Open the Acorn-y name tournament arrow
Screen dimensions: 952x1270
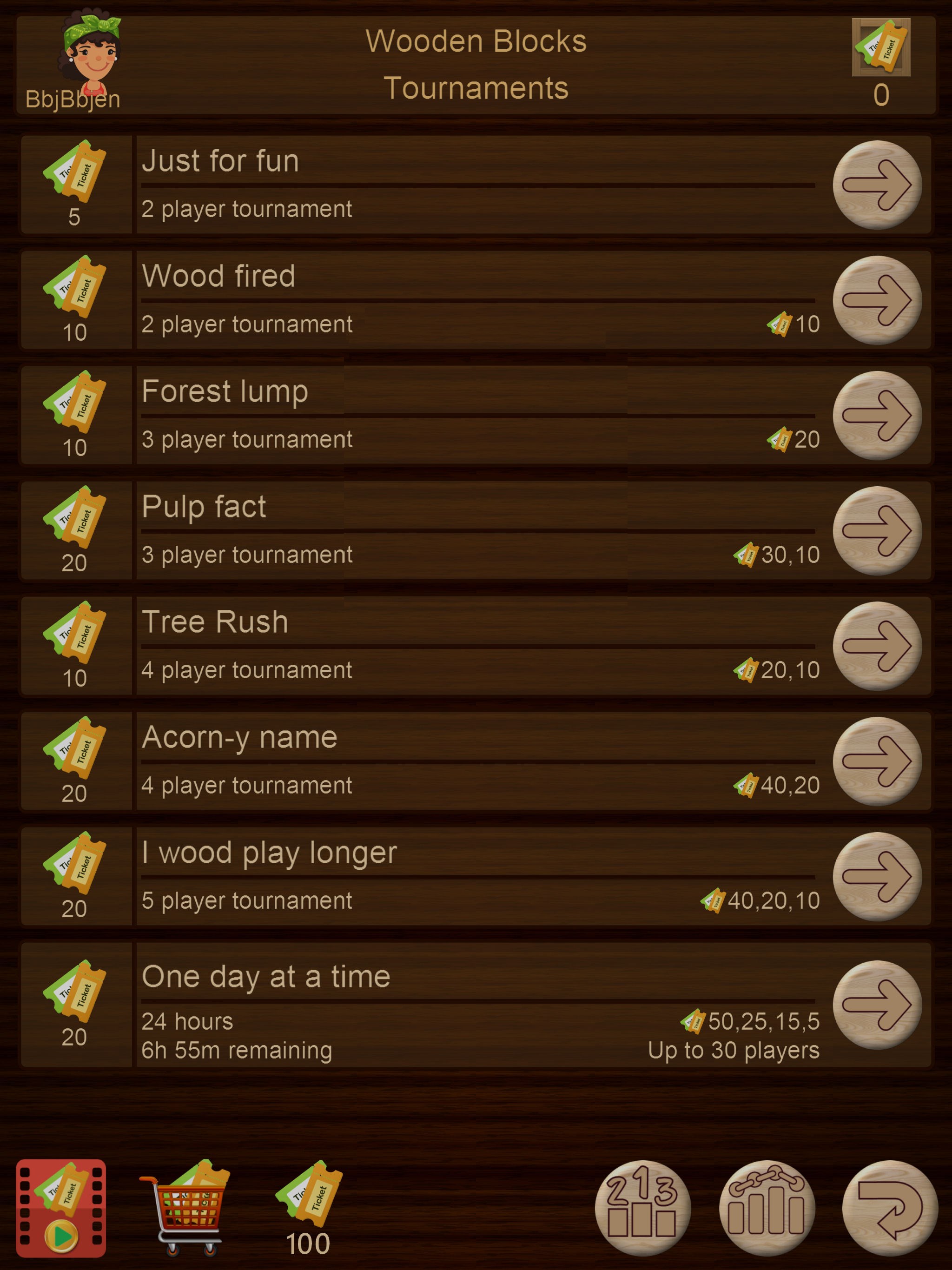tap(877, 761)
